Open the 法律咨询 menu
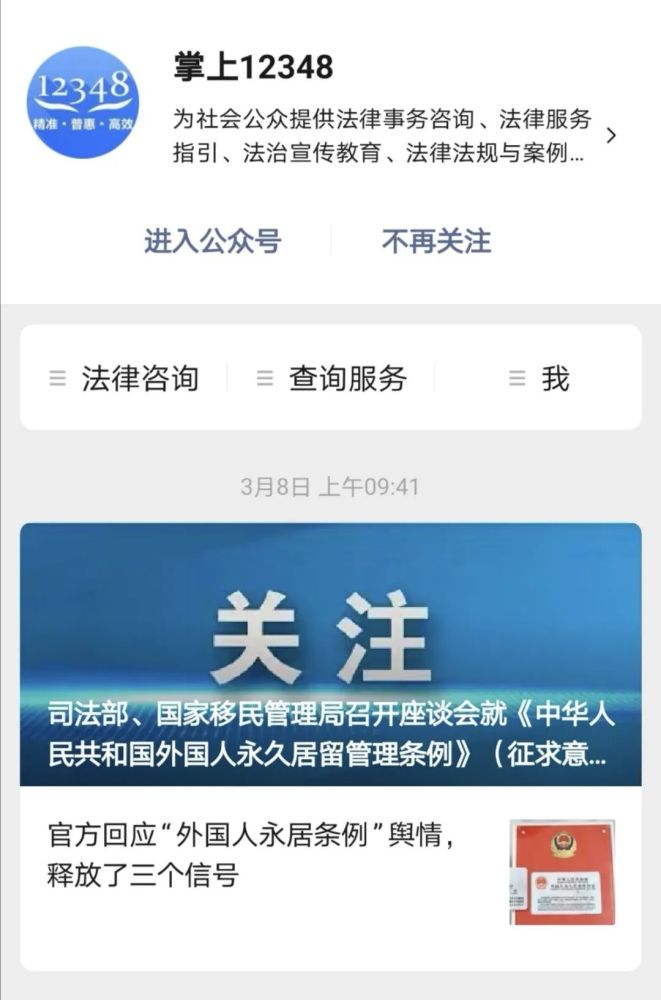This screenshot has height=1000, width=661. [x=125, y=378]
